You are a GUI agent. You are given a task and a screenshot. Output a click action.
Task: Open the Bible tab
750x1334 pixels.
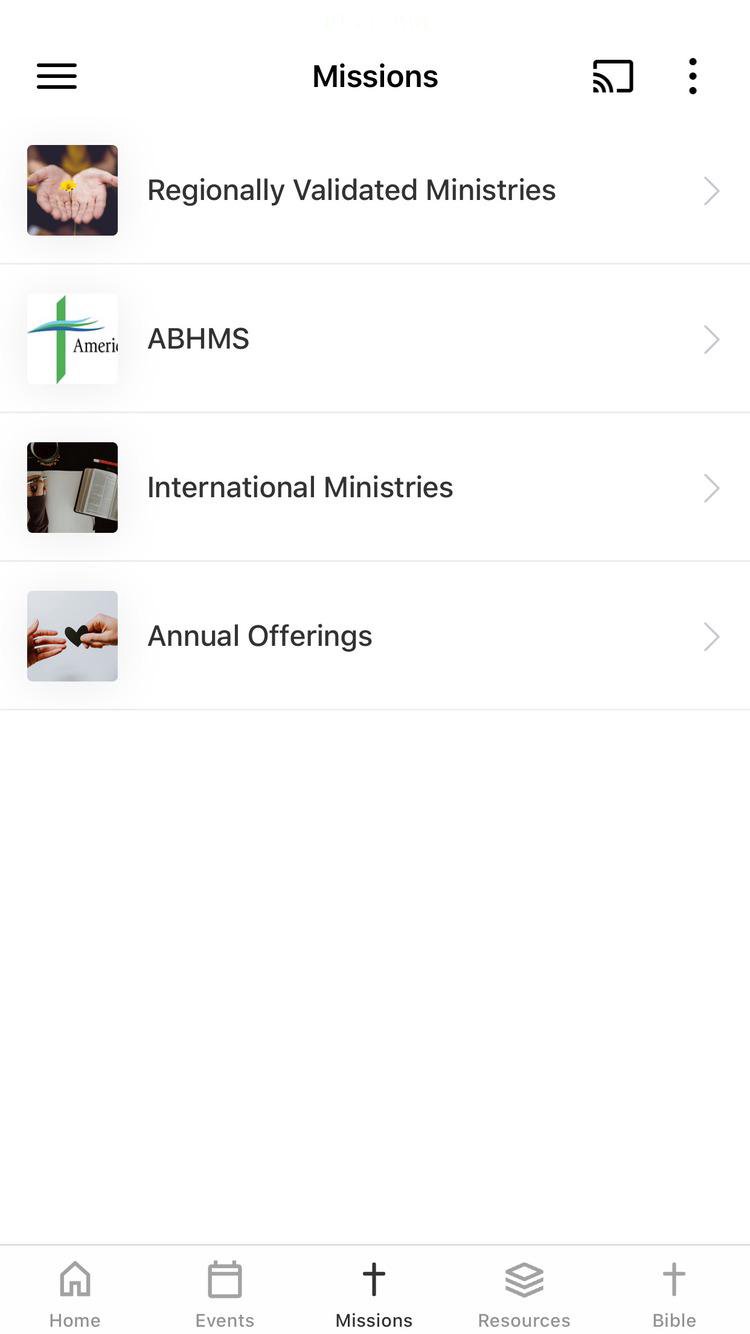[x=674, y=1292]
